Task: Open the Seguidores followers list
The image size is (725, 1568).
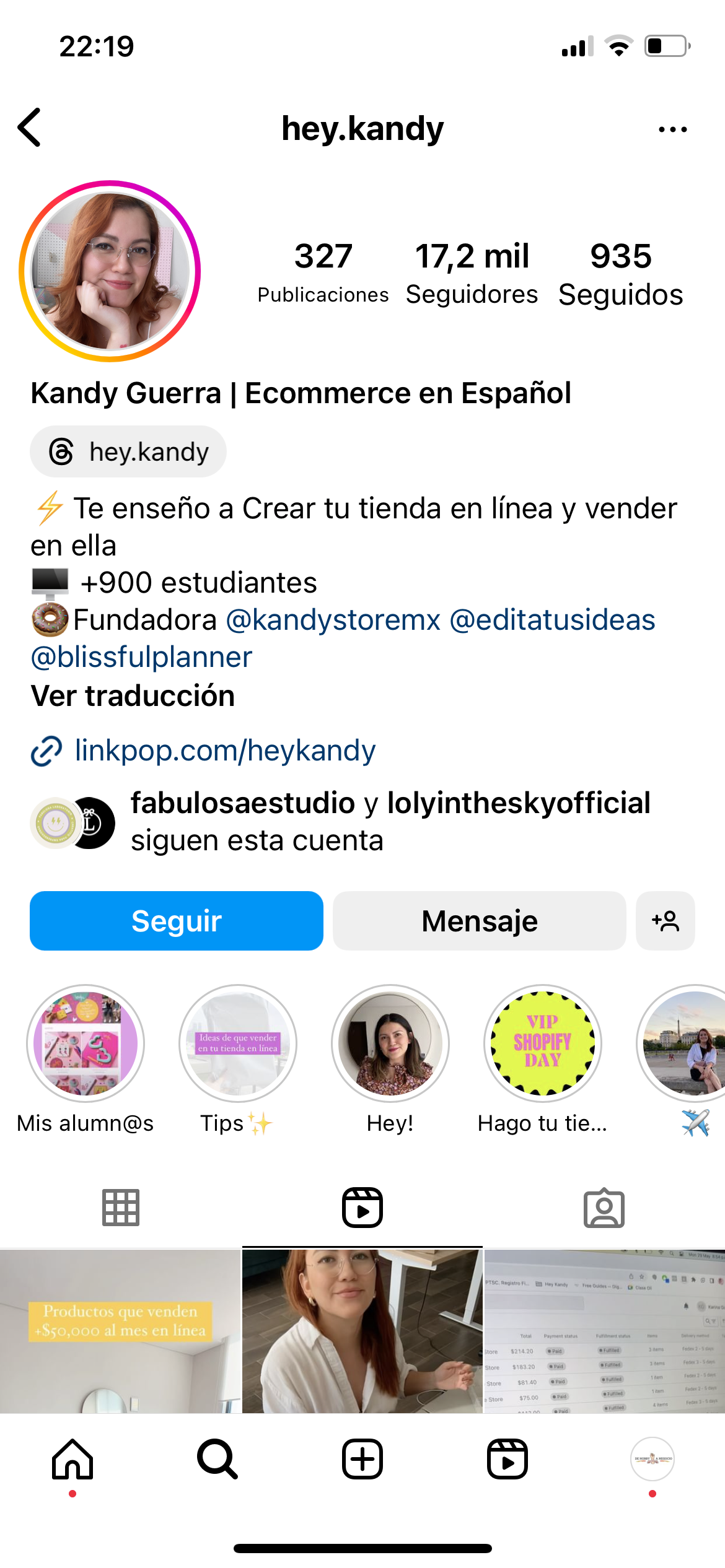Action: click(472, 273)
